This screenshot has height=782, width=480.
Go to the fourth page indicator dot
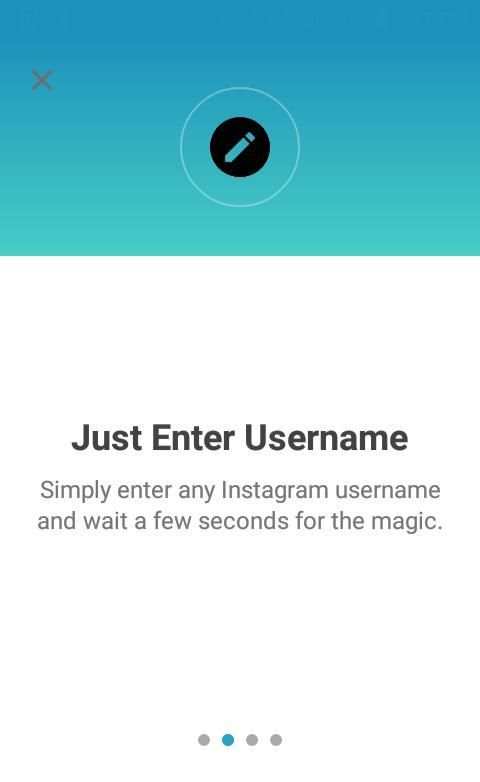coord(276,740)
